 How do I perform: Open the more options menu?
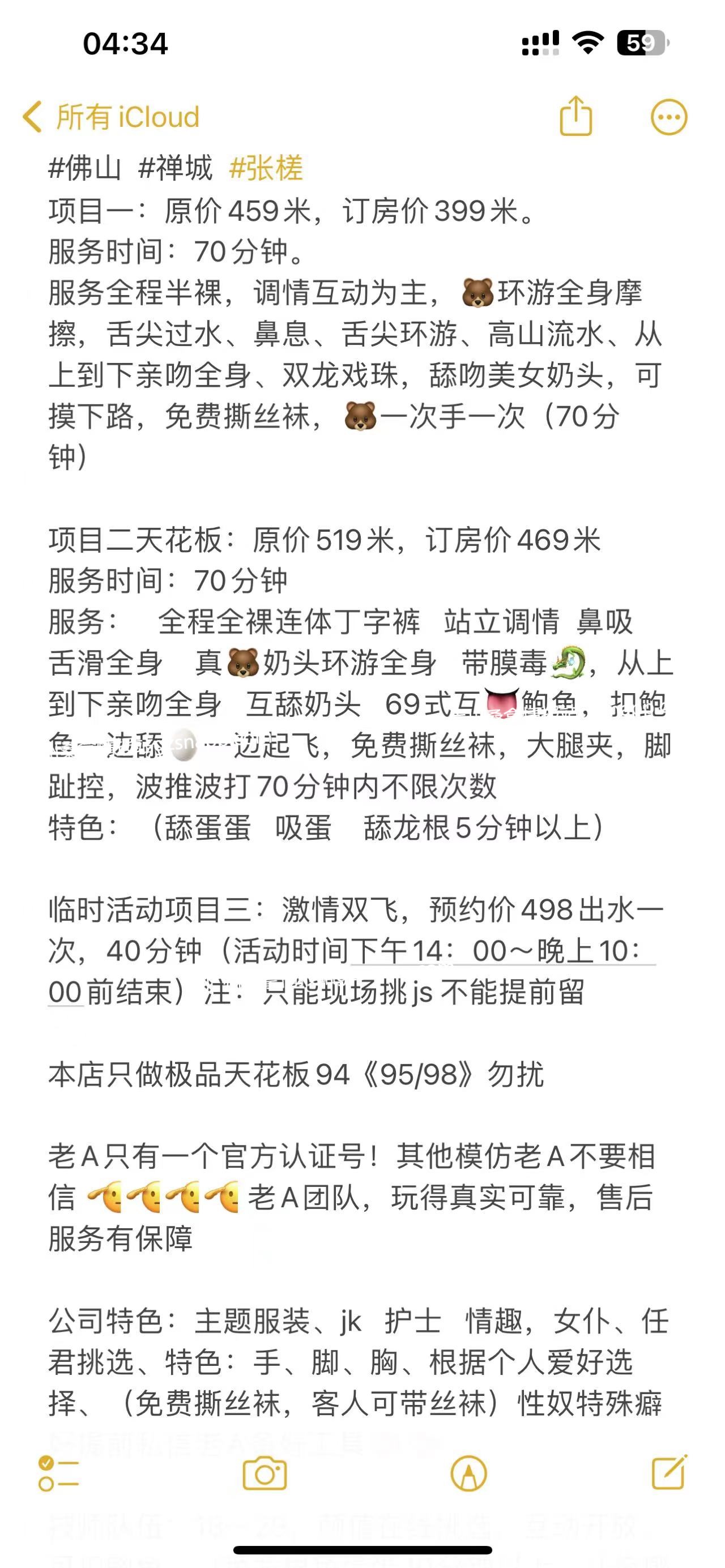point(669,117)
